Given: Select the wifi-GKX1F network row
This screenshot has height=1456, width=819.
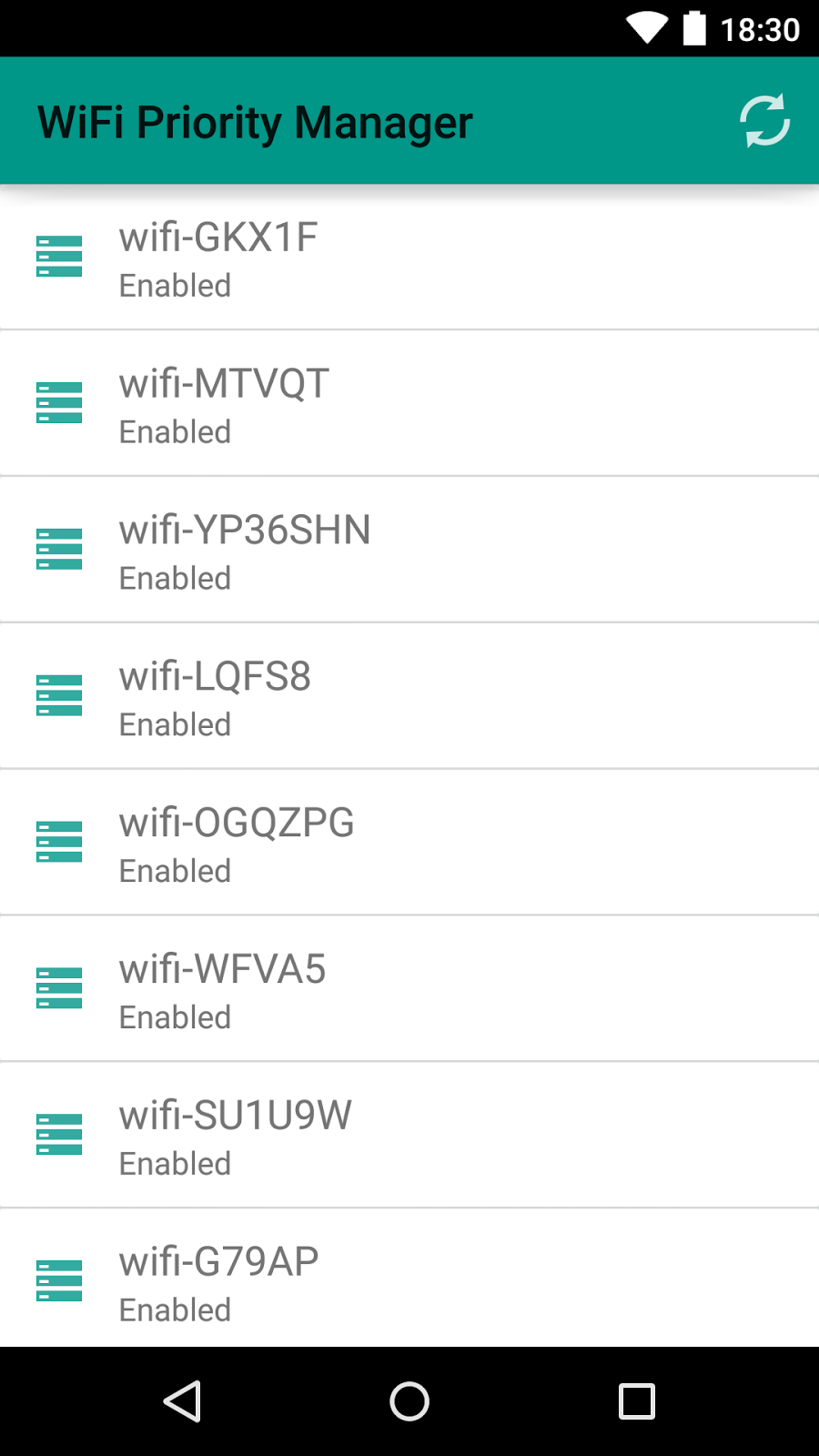Looking at the screenshot, I should coord(409,257).
